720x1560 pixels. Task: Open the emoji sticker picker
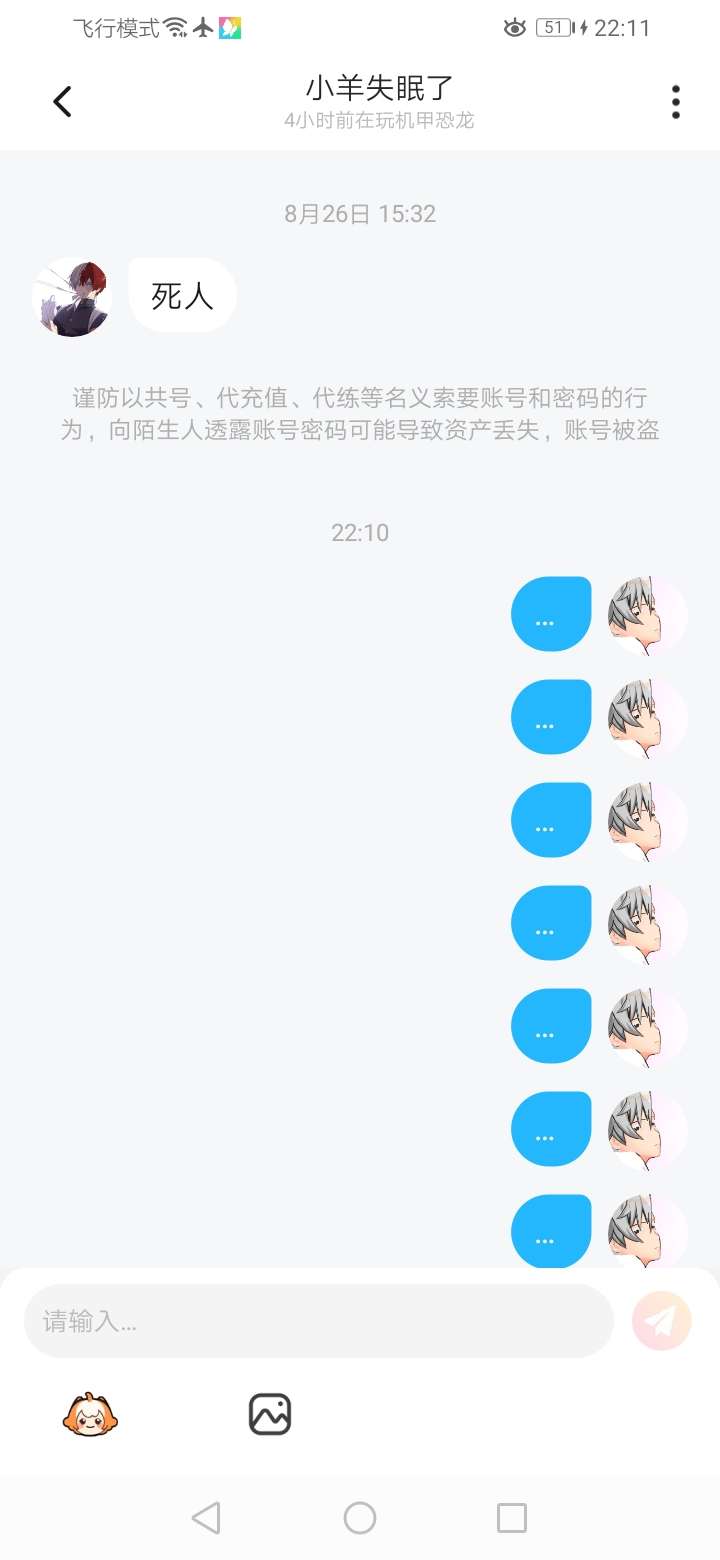(x=89, y=1414)
